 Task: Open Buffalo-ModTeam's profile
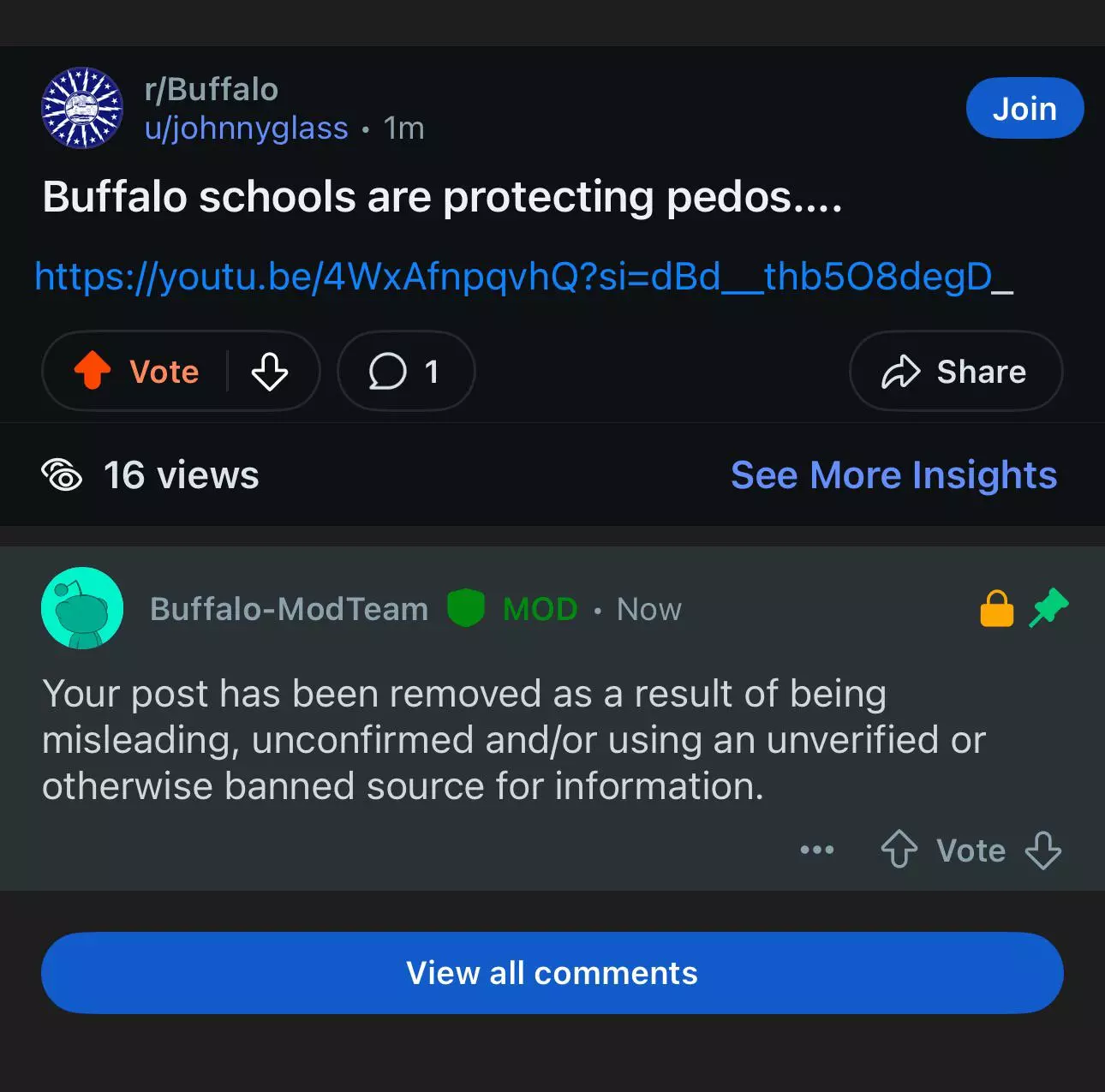(x=289, y=609)
